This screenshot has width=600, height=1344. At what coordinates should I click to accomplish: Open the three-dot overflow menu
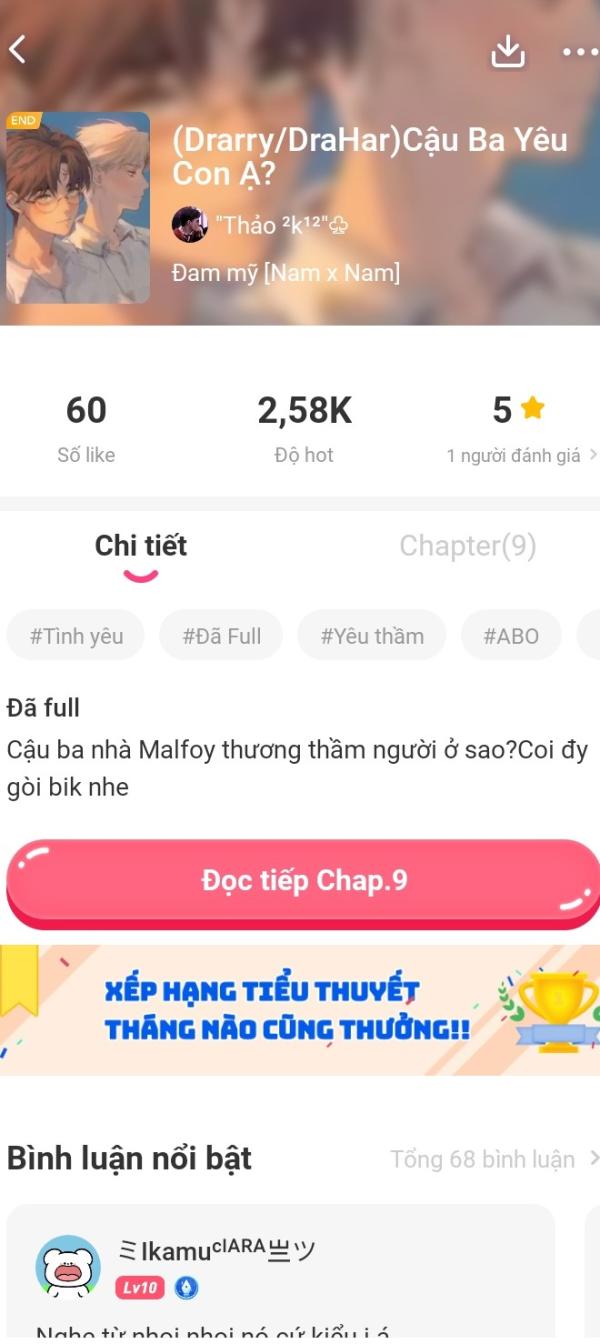(x=580, y=52)
